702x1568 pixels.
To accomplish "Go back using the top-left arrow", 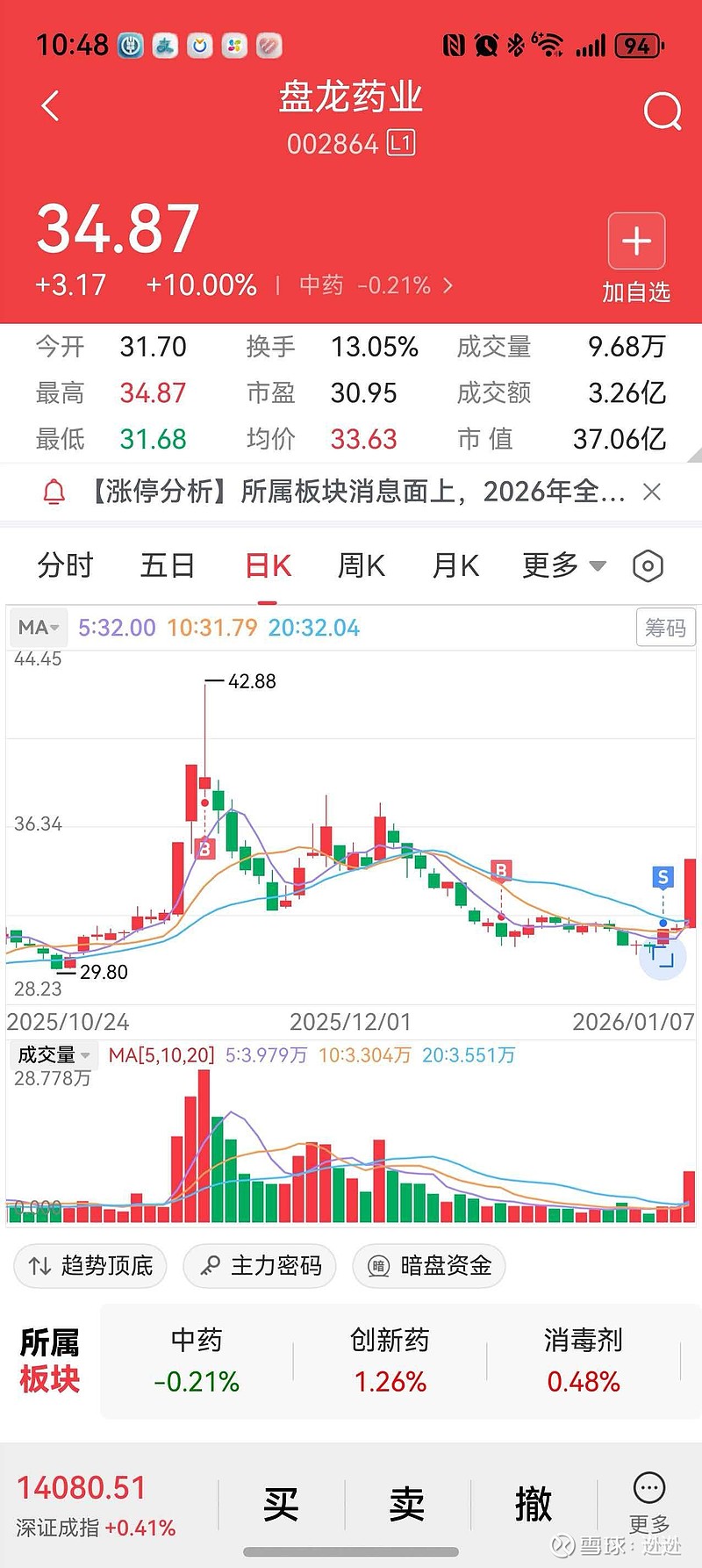I will tap(51, 107).
